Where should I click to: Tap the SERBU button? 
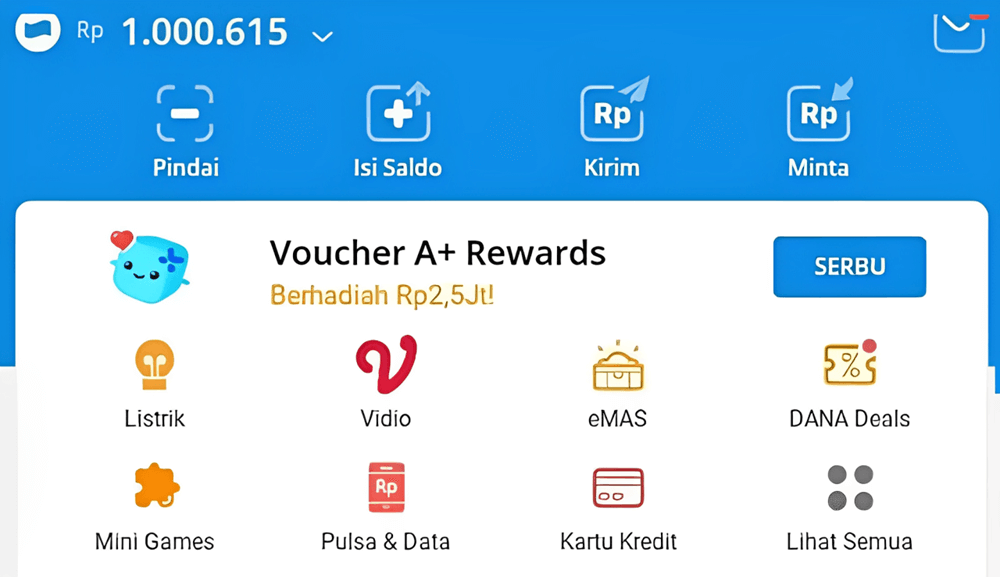849,267
